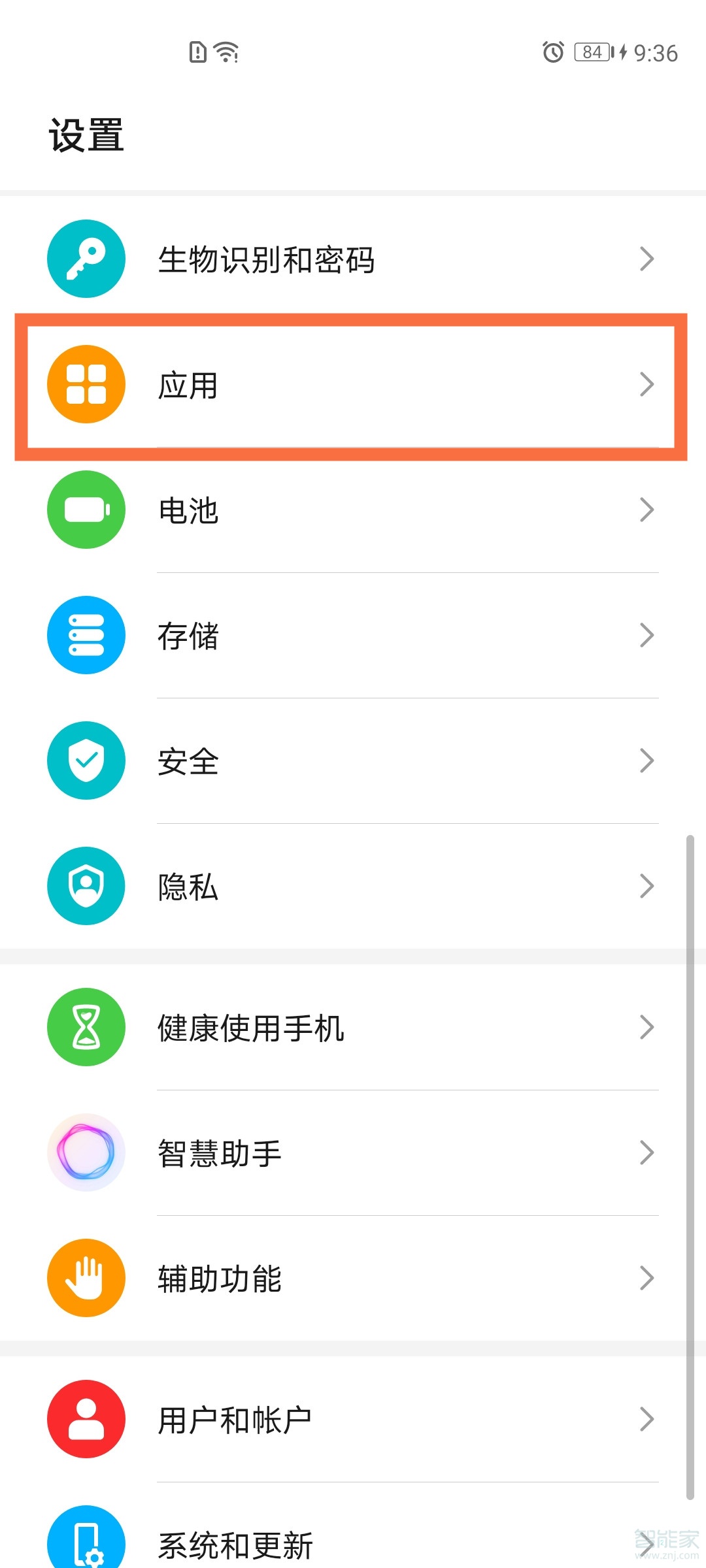Click the hourglass icon for 健康使用手机

pos(86,1027)
